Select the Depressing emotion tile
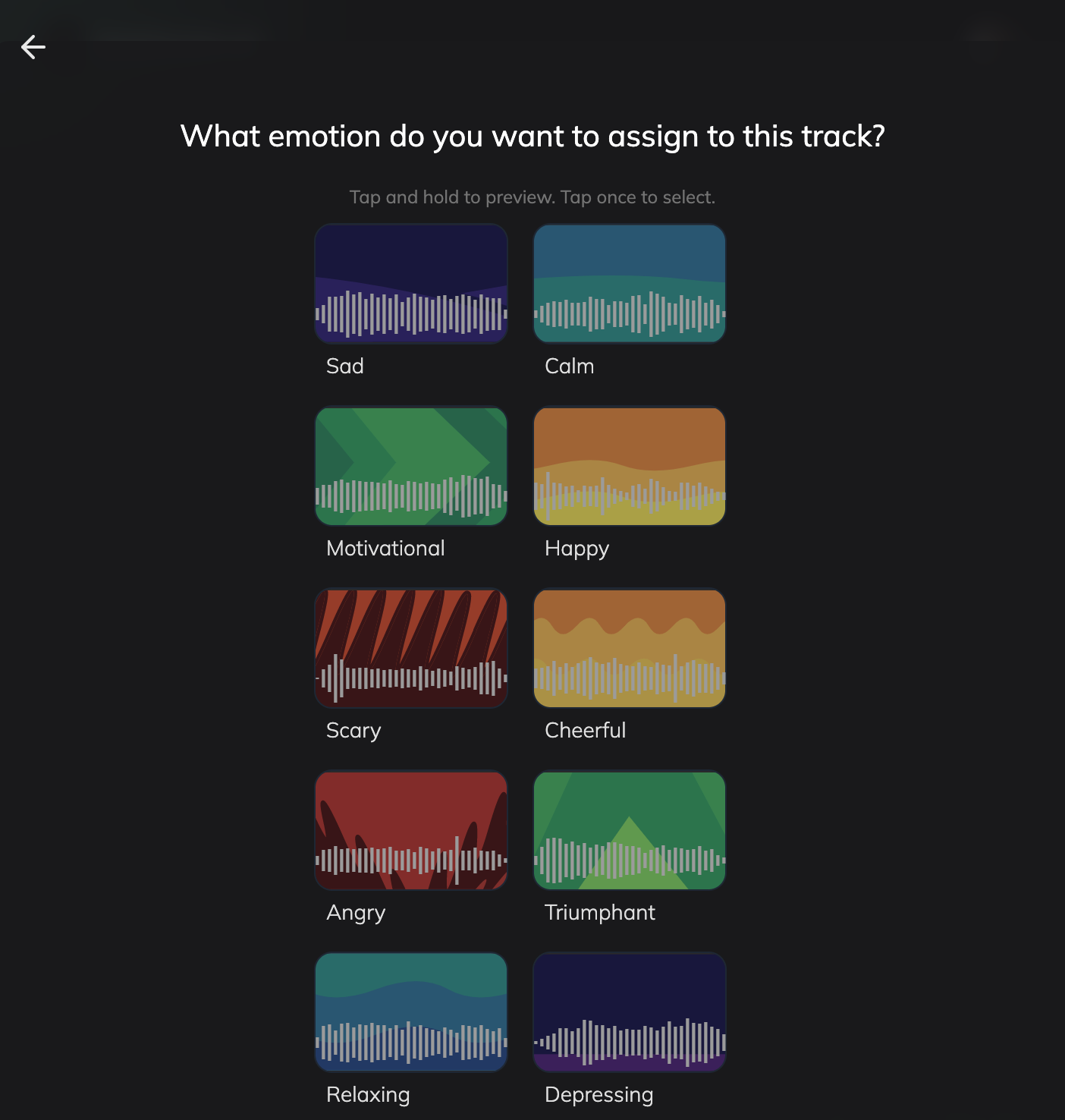 (630, 1012)
